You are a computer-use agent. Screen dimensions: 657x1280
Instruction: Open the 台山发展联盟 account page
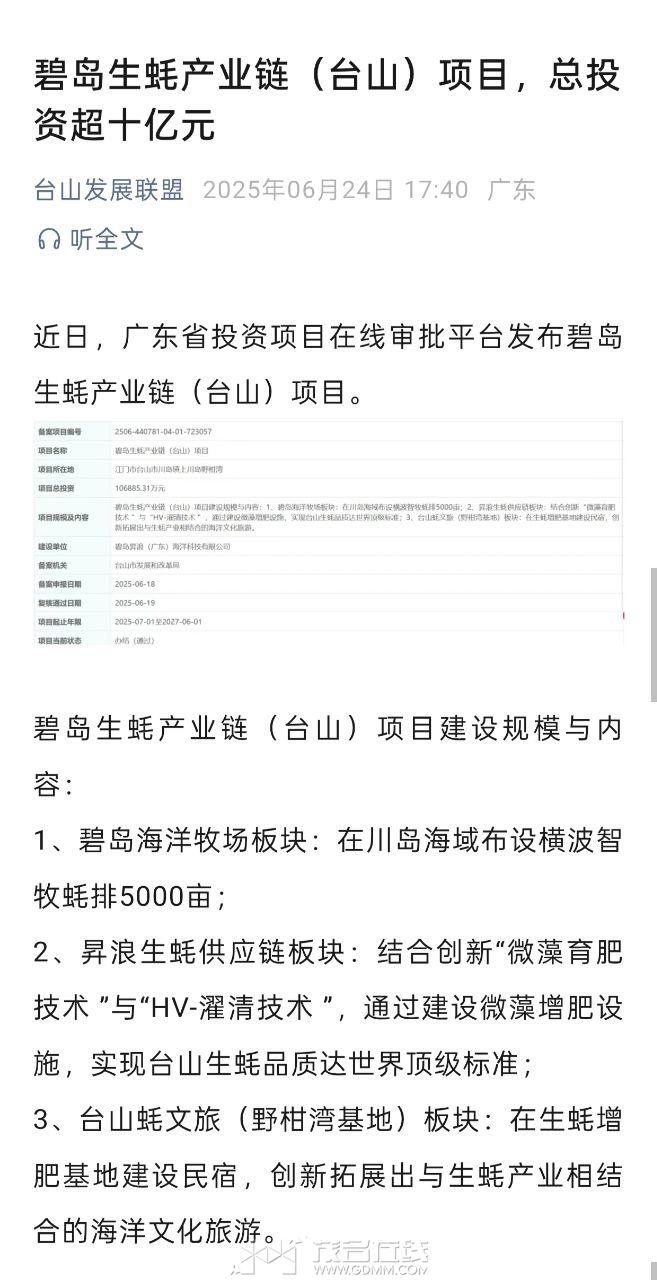pyautogui.click(x=109, y=190)
